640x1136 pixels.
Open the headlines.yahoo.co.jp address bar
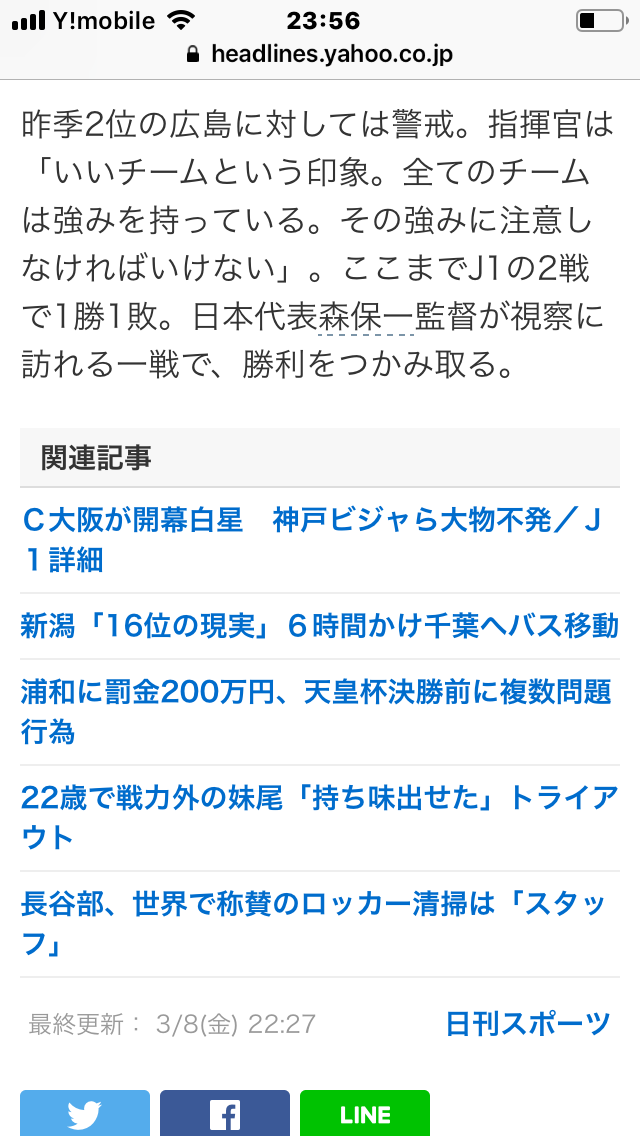(320, 54)
